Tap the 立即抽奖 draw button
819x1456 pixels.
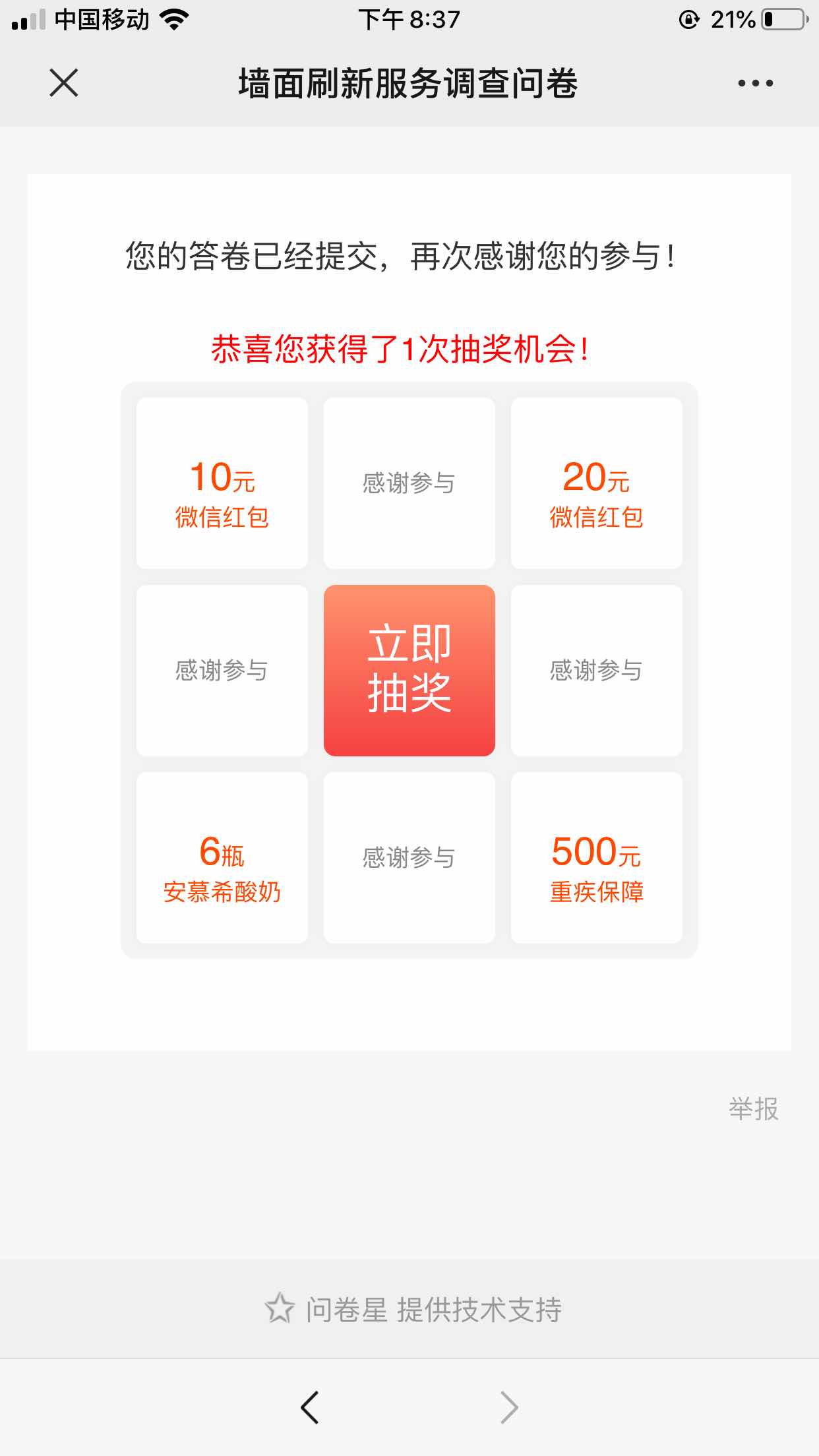click(409, 670)
